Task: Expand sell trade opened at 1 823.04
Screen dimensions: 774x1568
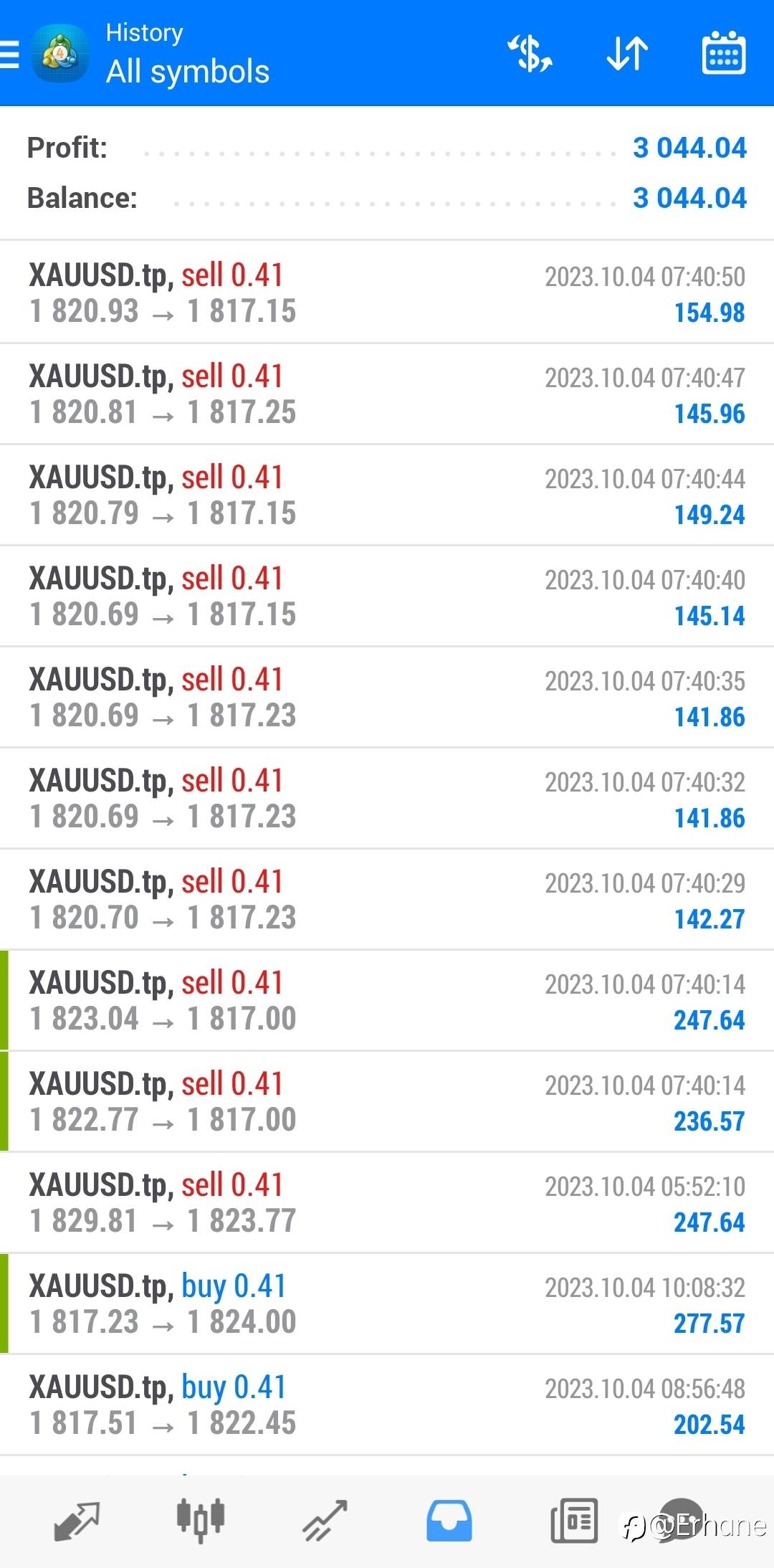Action: tap(387, 1000)
